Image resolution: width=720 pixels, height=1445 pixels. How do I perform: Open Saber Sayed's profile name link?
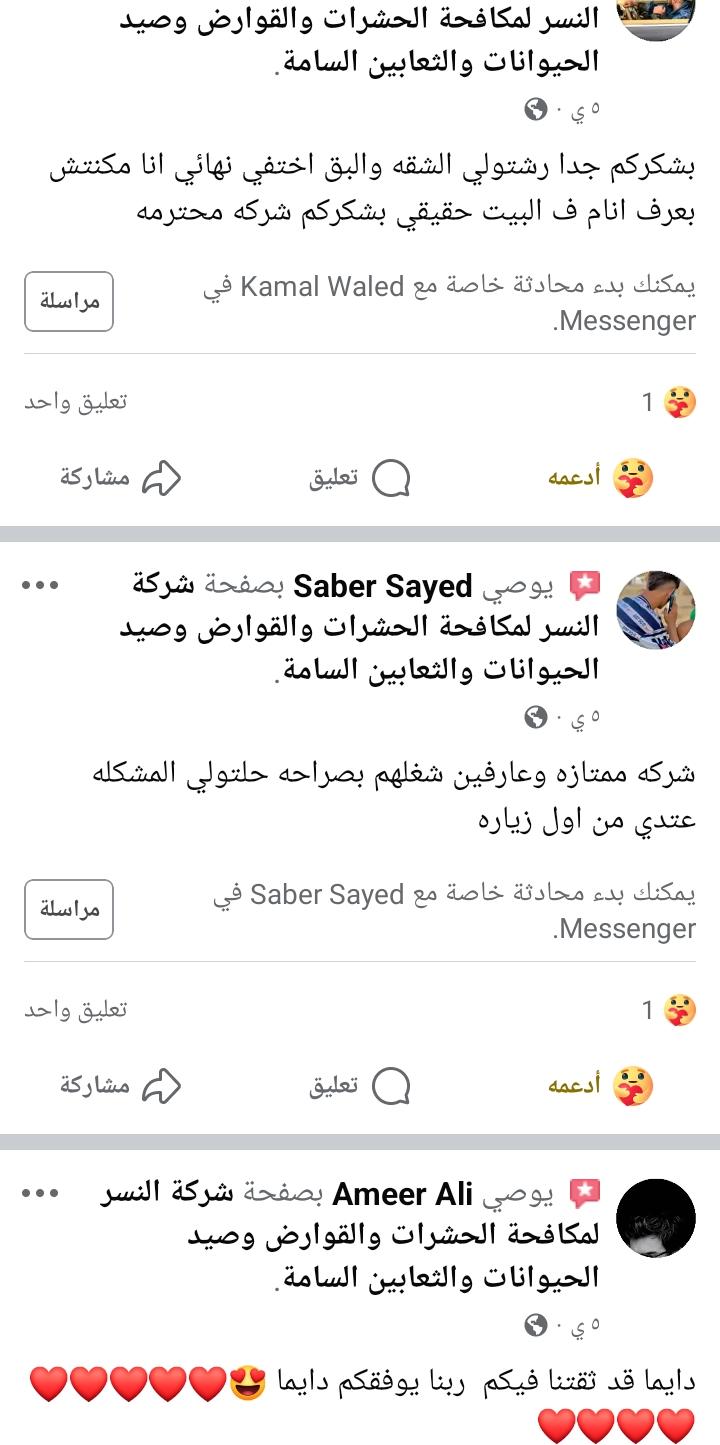point(382,586)
